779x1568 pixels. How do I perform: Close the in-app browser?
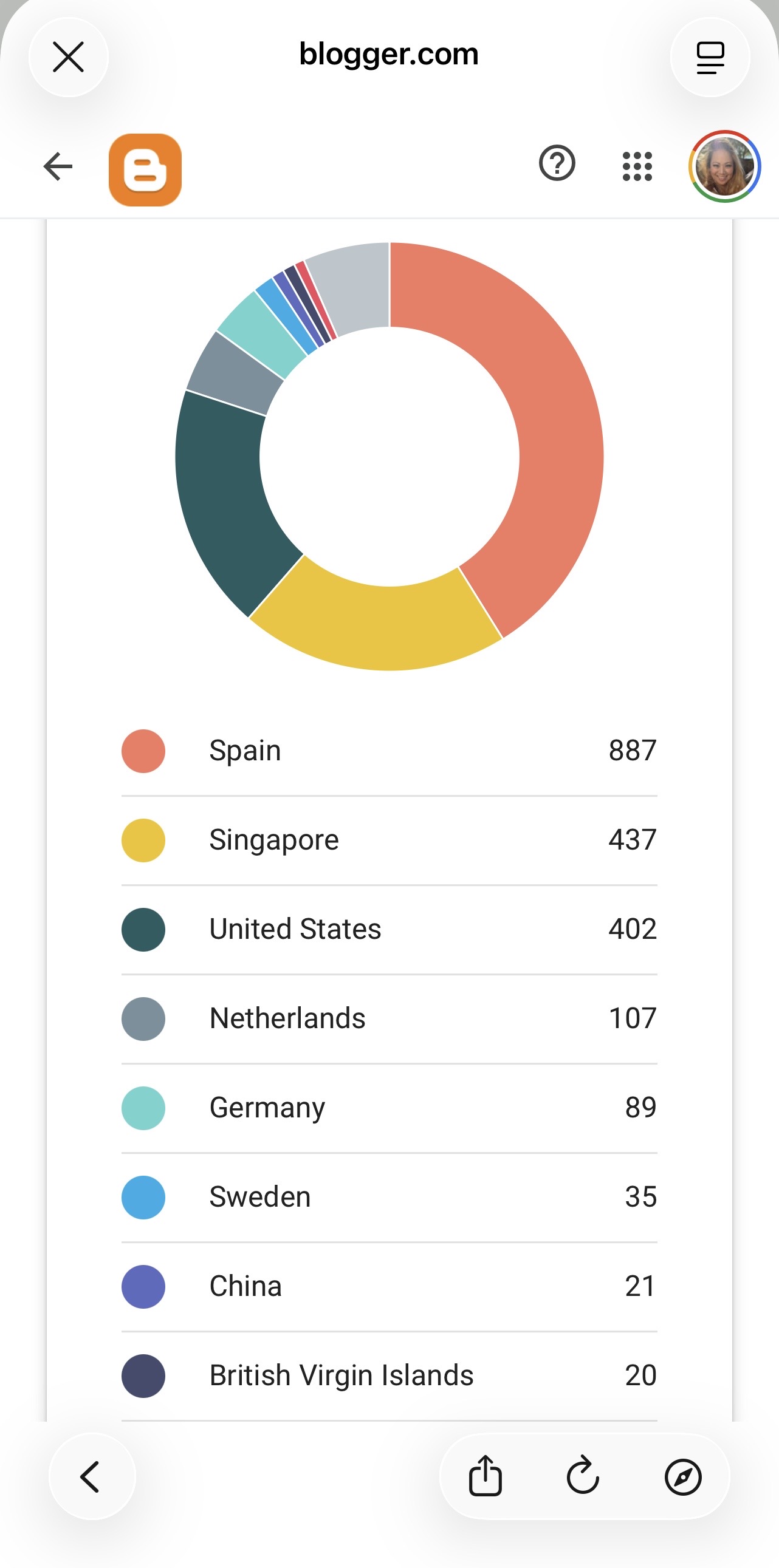click(68, 57)
